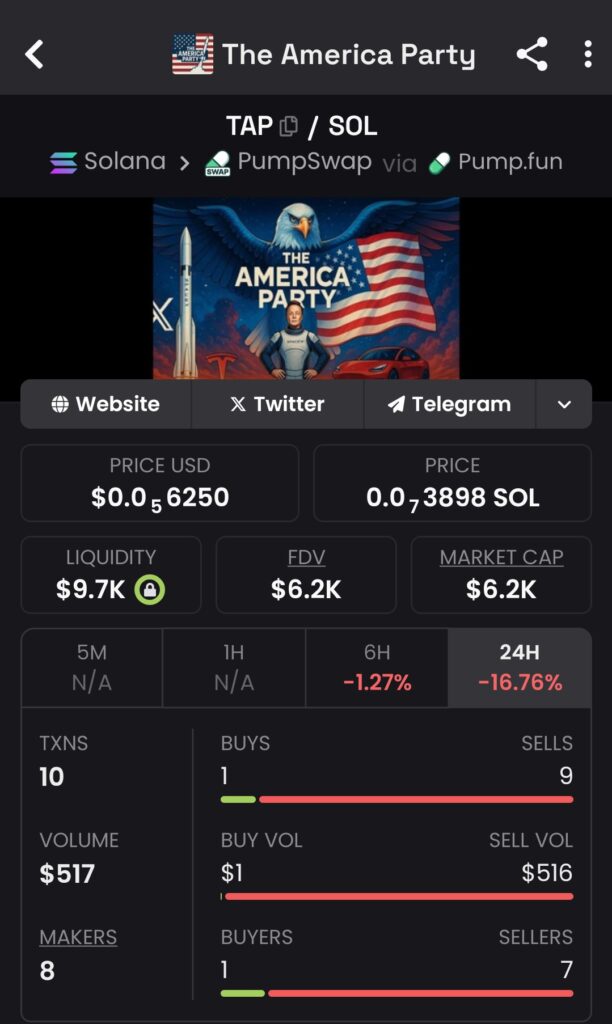Switch to the 5M timeframe
This screenshot has height=1024, width=612.
pyautogui.click(x=91, y=667)
